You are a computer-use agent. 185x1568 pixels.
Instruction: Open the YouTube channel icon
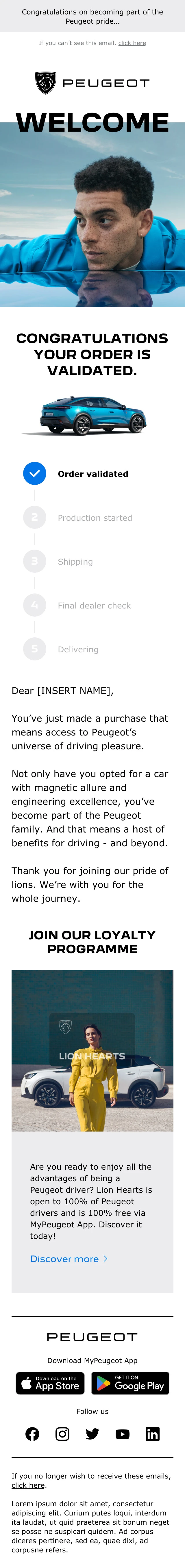[x=122, y=1434]
